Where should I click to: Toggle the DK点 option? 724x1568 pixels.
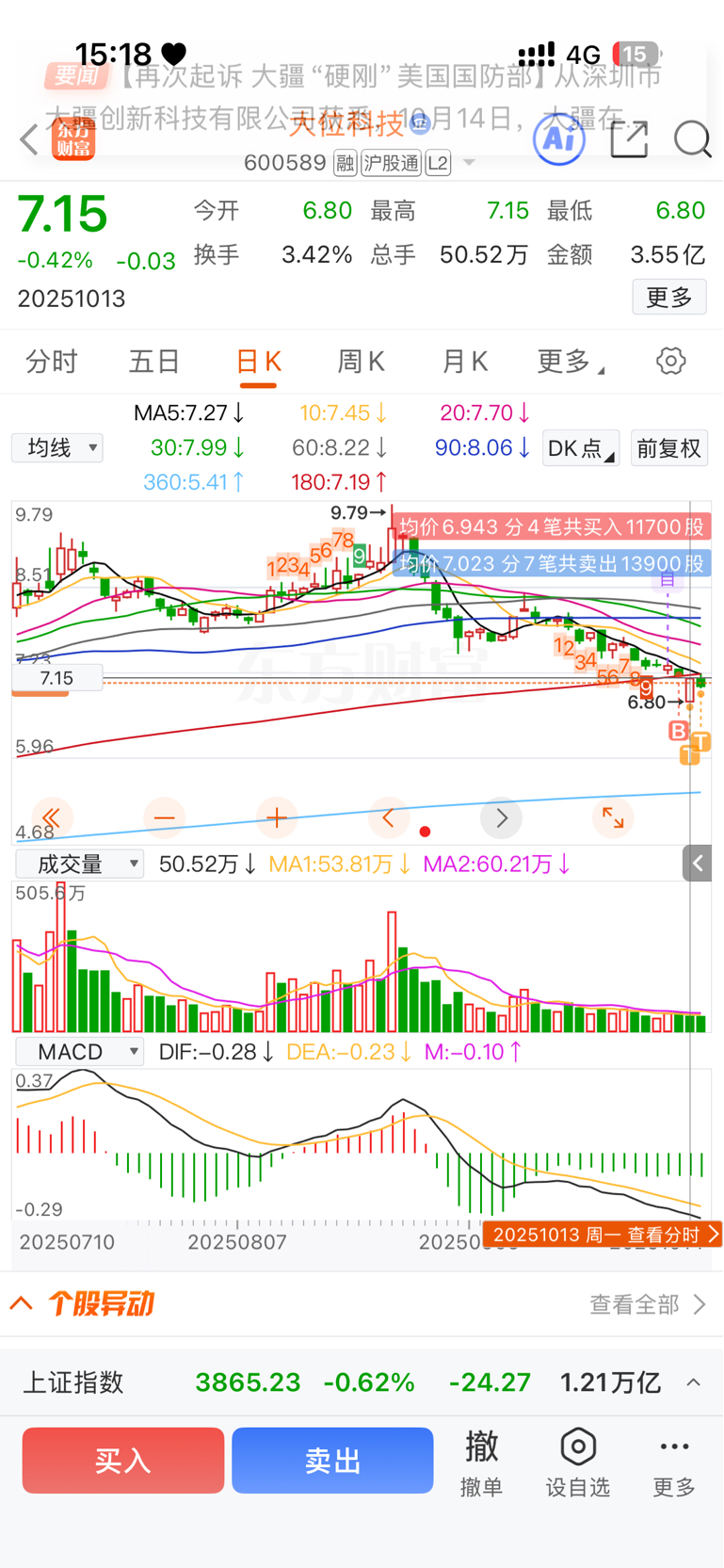[581, 448]
